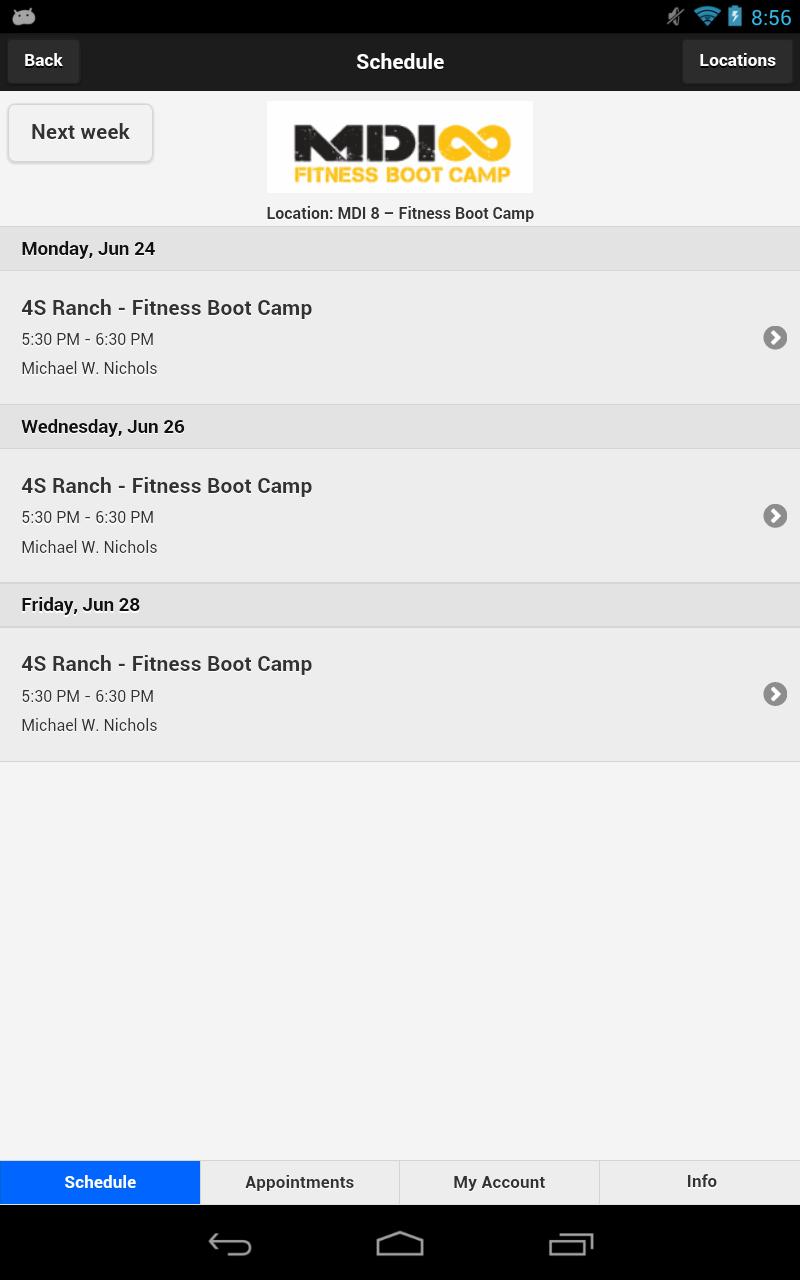This screenshot has width=800, height=1280.
Task: Expand details for Monday's 4S Ranch class
Action: (775, 338)
